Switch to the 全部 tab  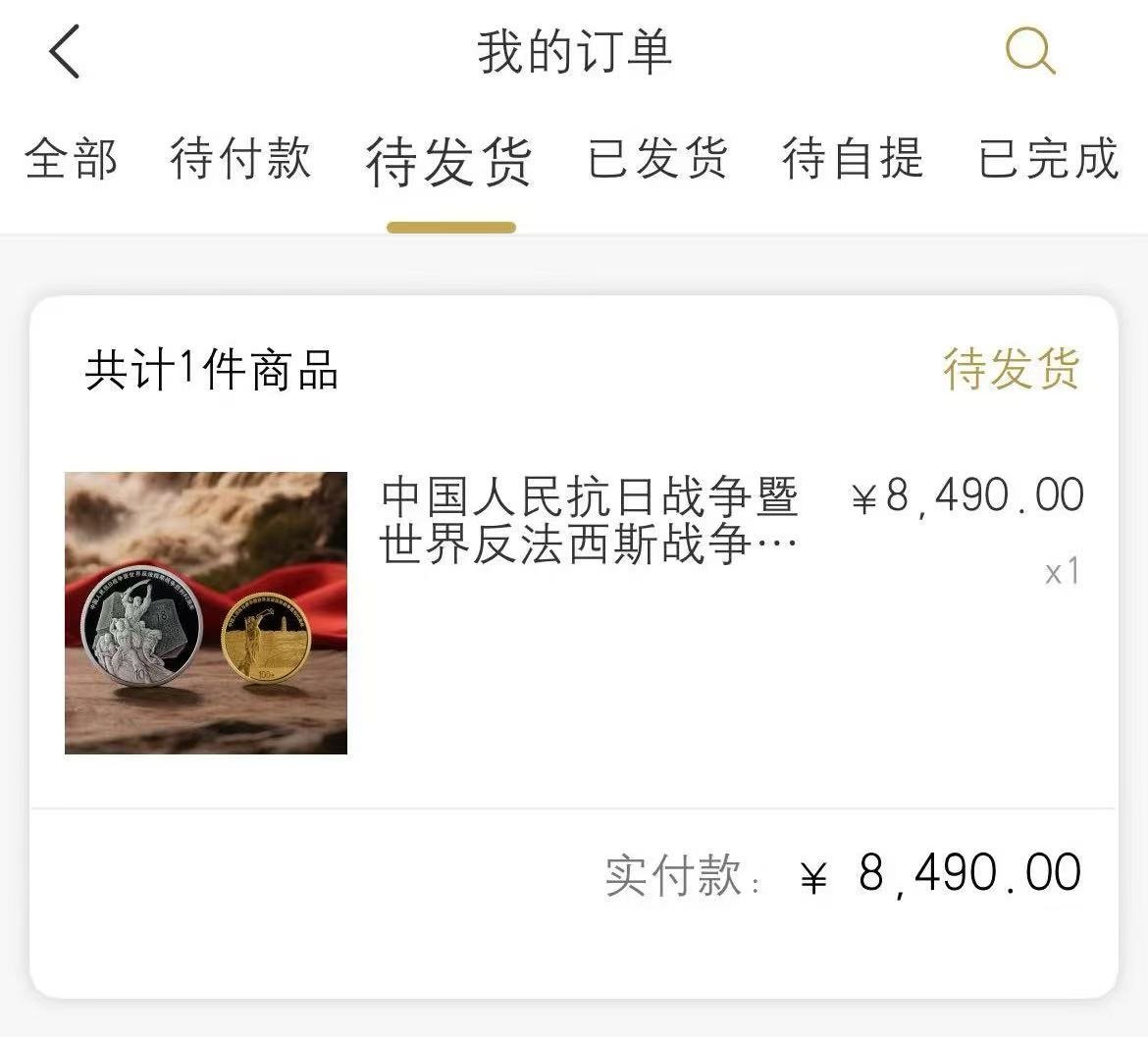[x=71, y=159]
